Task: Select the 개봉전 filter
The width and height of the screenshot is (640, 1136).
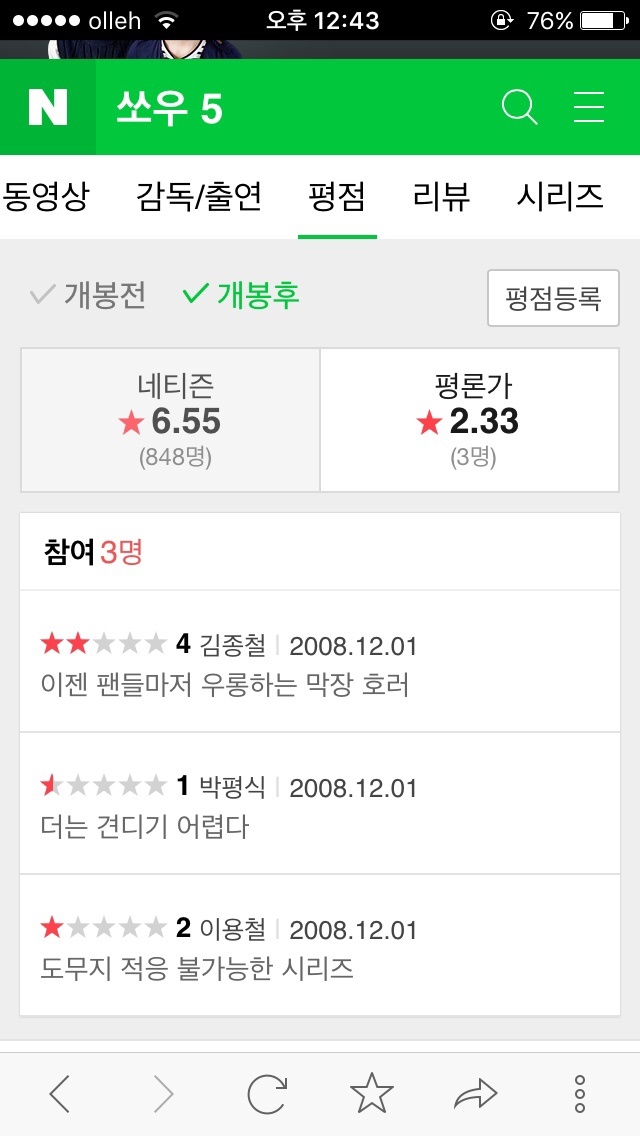Action: [88, 296]
